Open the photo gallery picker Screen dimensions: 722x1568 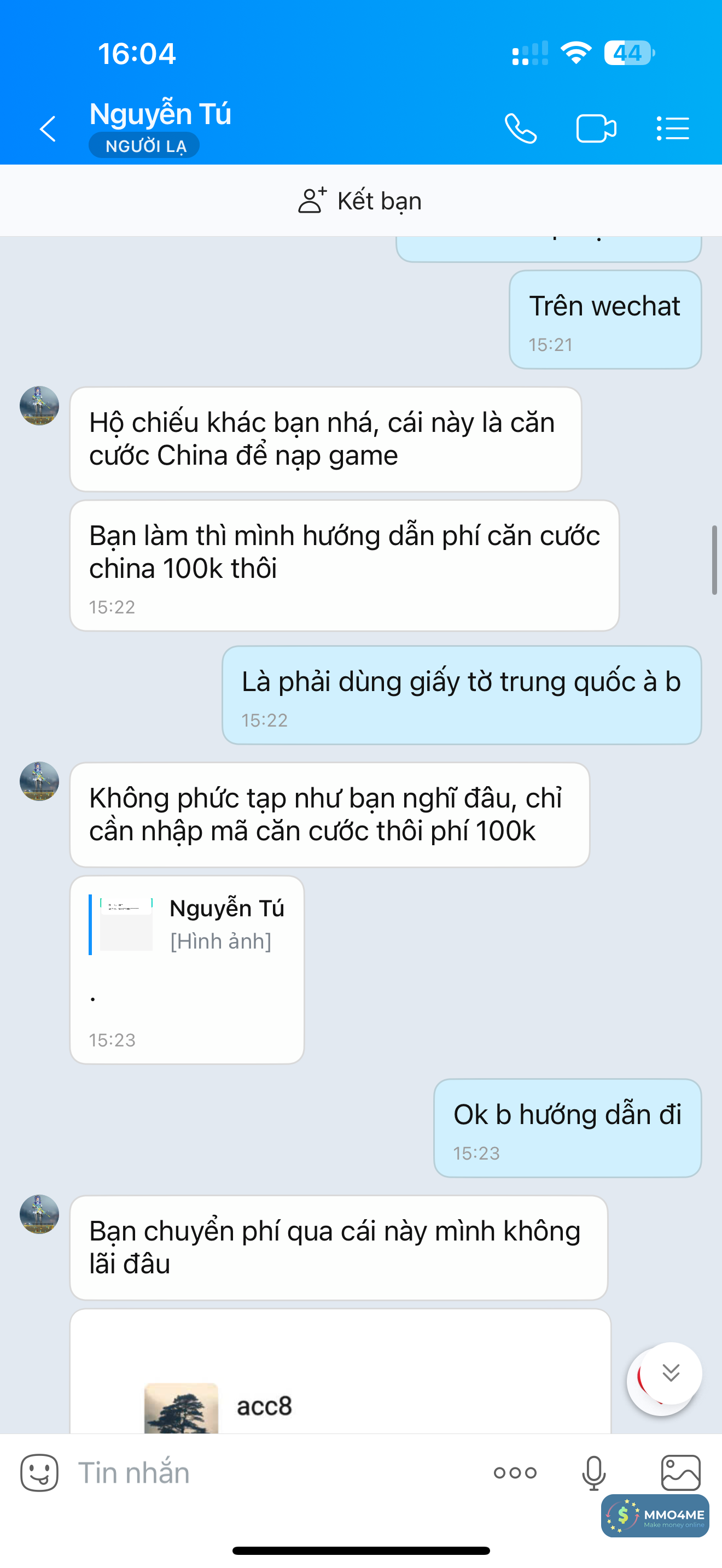pos(680,1473)
